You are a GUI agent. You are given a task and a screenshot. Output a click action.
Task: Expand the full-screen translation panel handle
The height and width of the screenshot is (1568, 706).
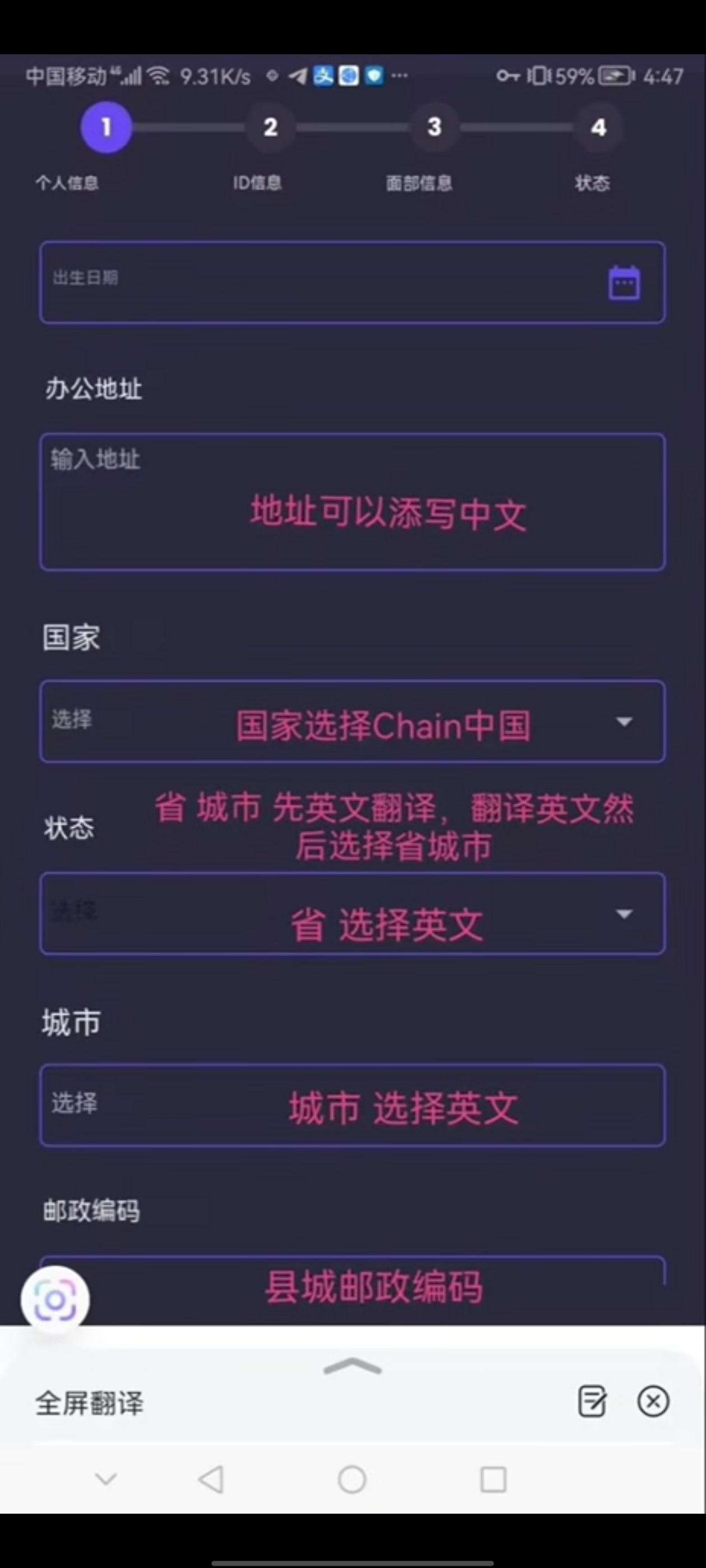pos(352,1368)
